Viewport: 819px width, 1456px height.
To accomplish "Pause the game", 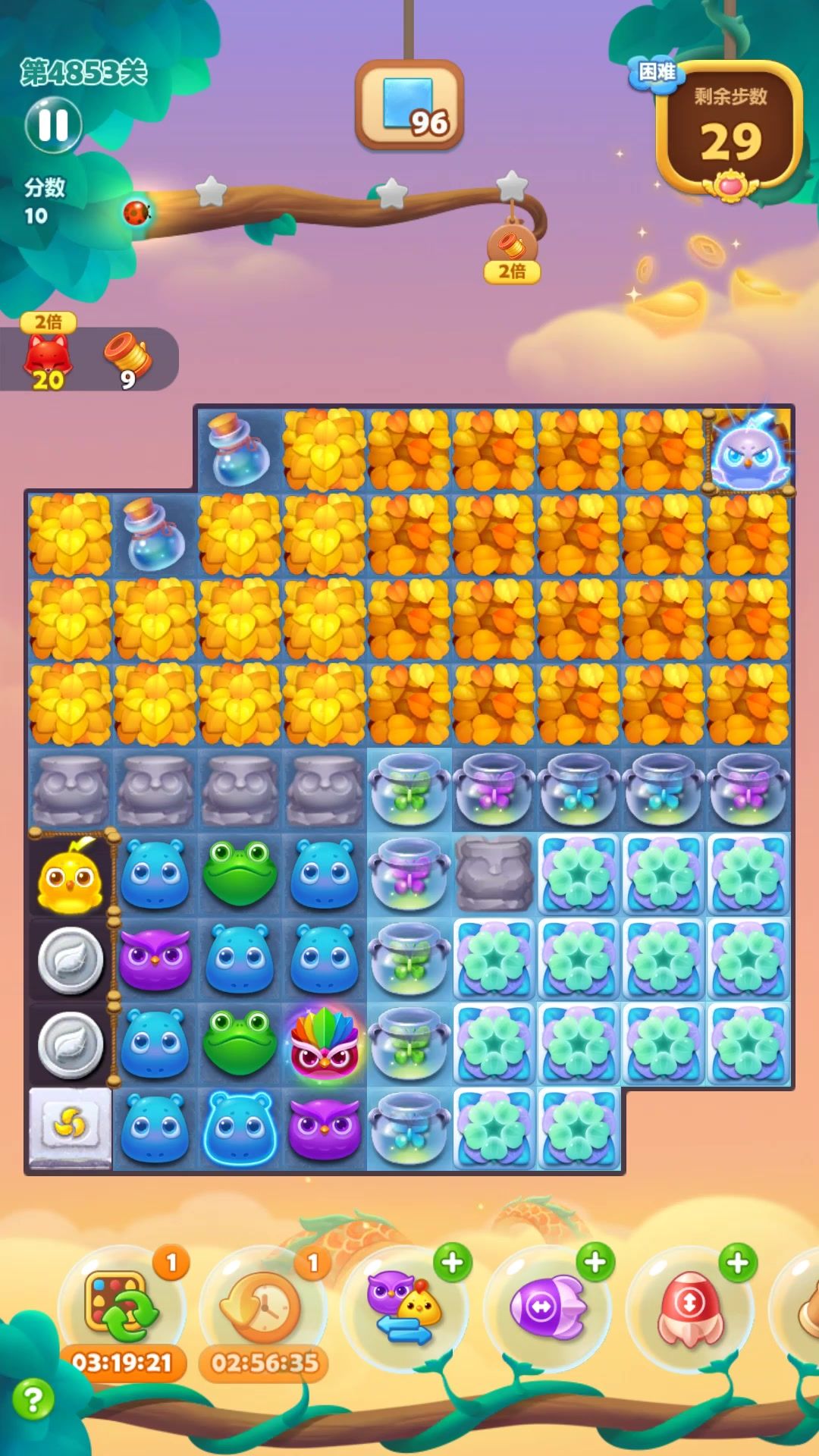I will 52,125.
